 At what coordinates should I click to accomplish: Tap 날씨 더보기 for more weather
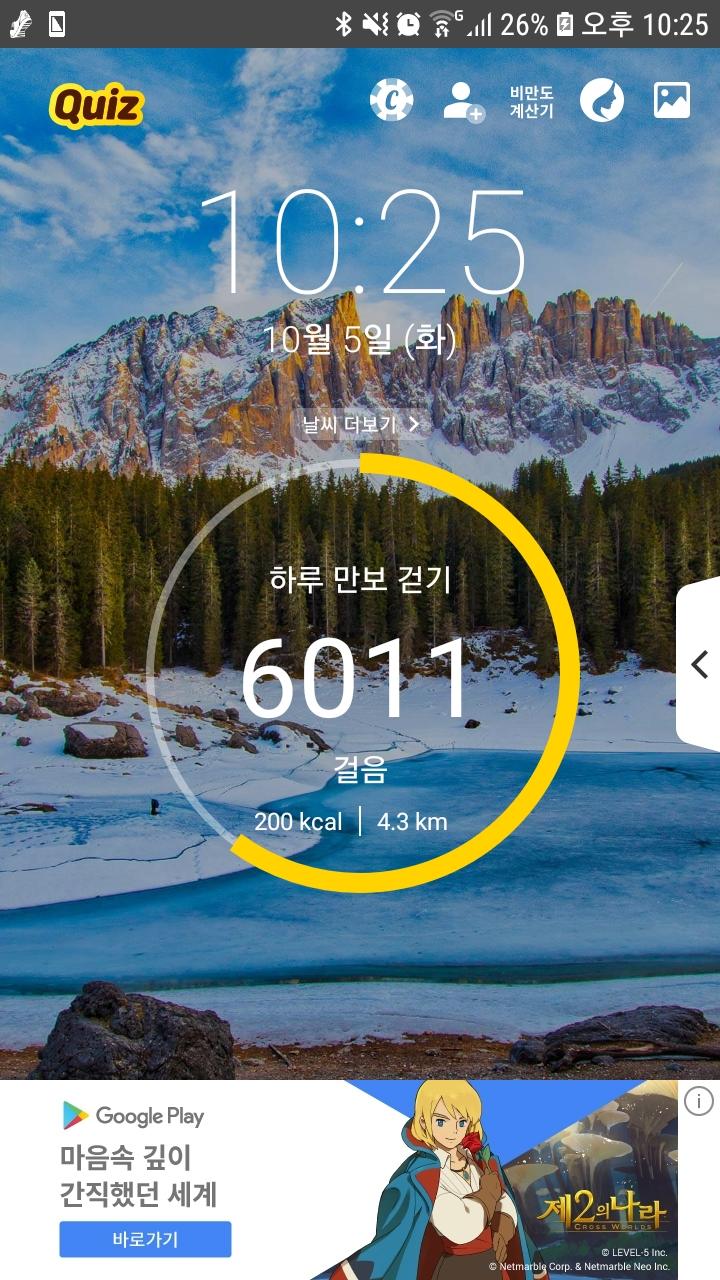(361, 424)
